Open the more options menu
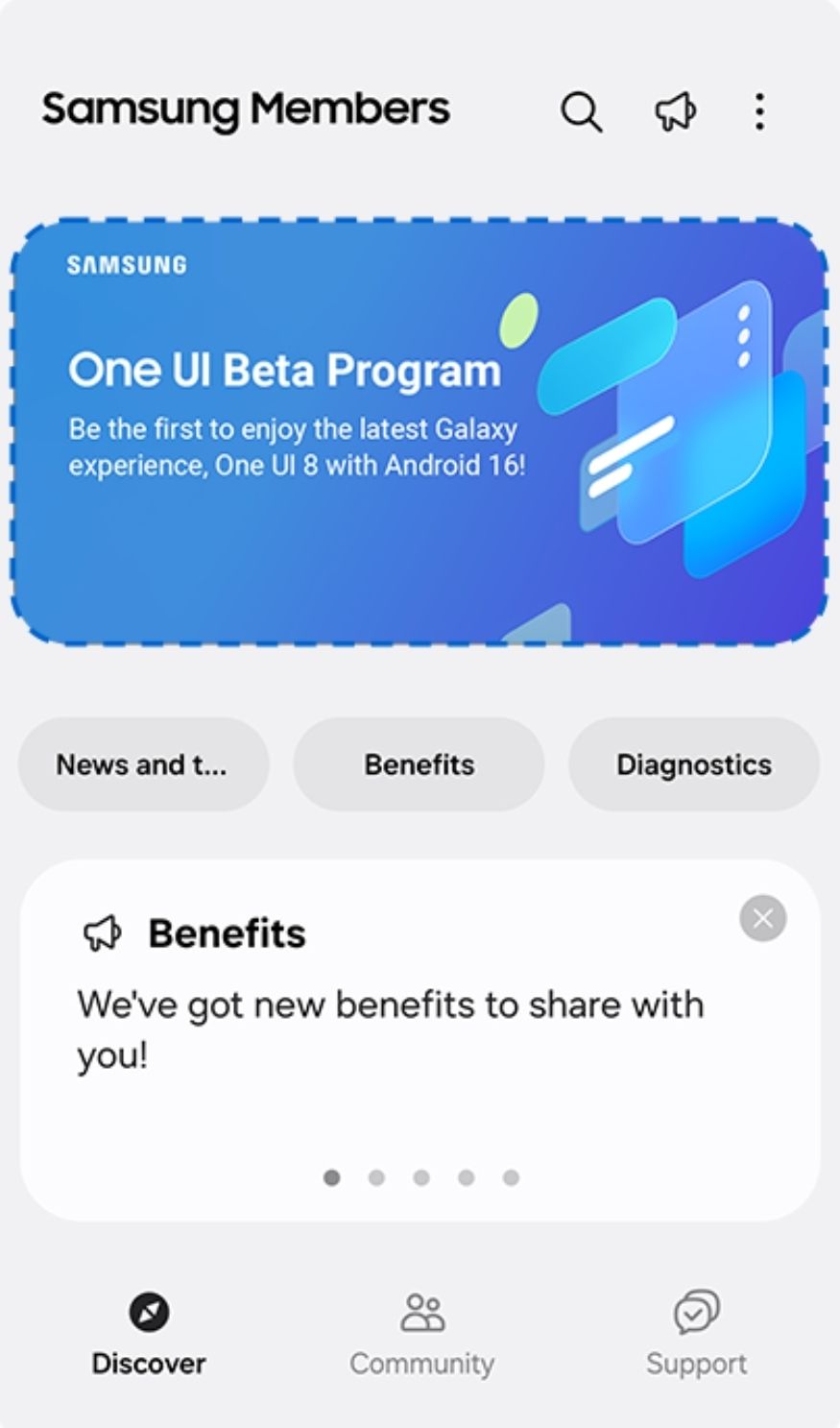840x1428 pixels. [x=759, y=112]
